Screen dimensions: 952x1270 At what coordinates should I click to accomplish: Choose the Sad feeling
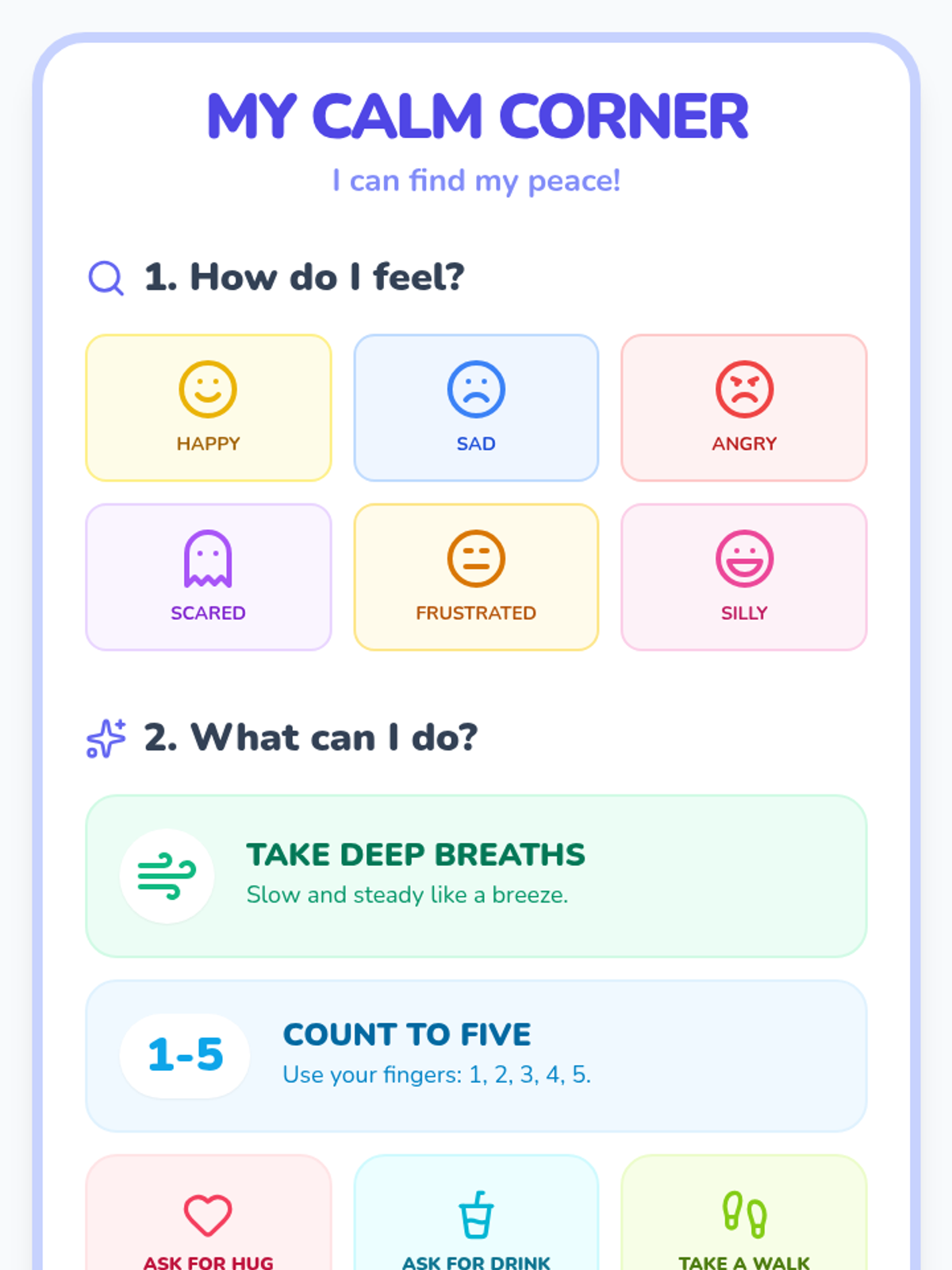[476, 408]
